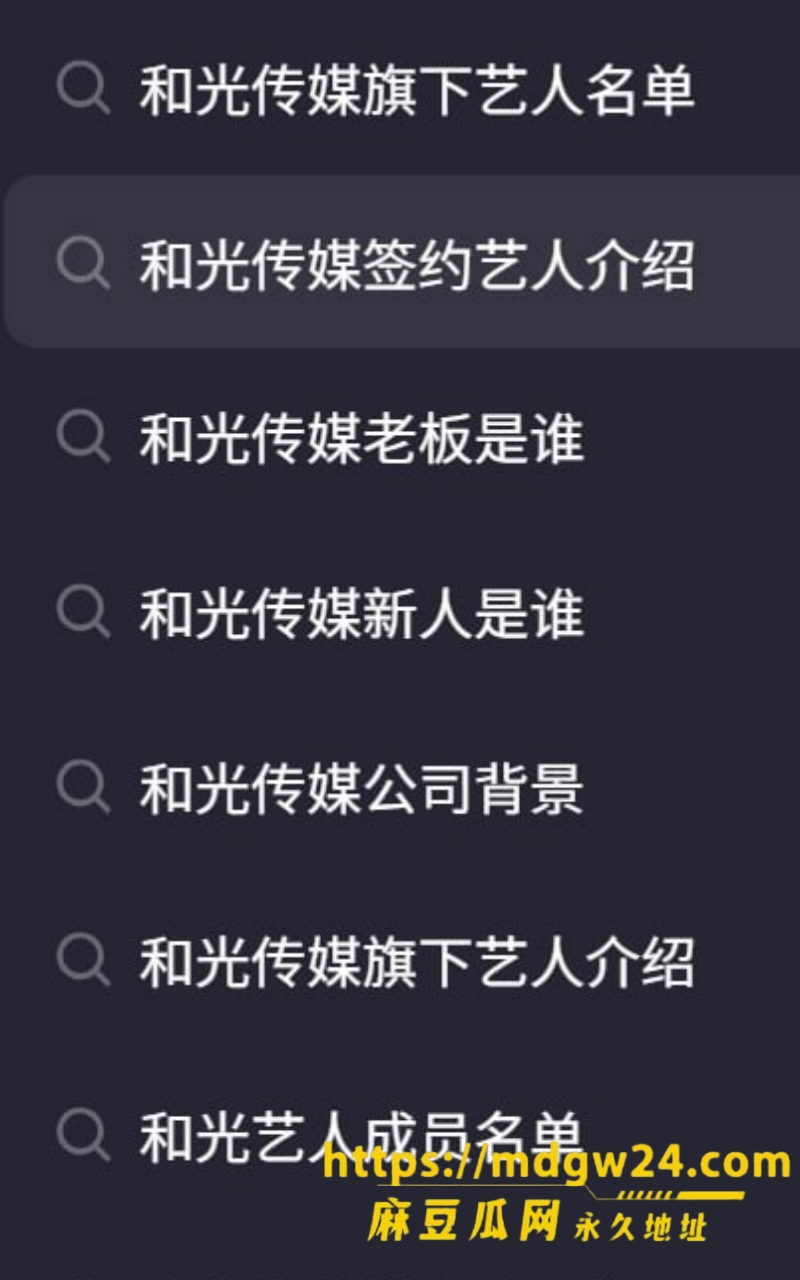Choose the 和光传媒老板是谁 suggestion
800x1280 pixels.
tap(400, 438)
